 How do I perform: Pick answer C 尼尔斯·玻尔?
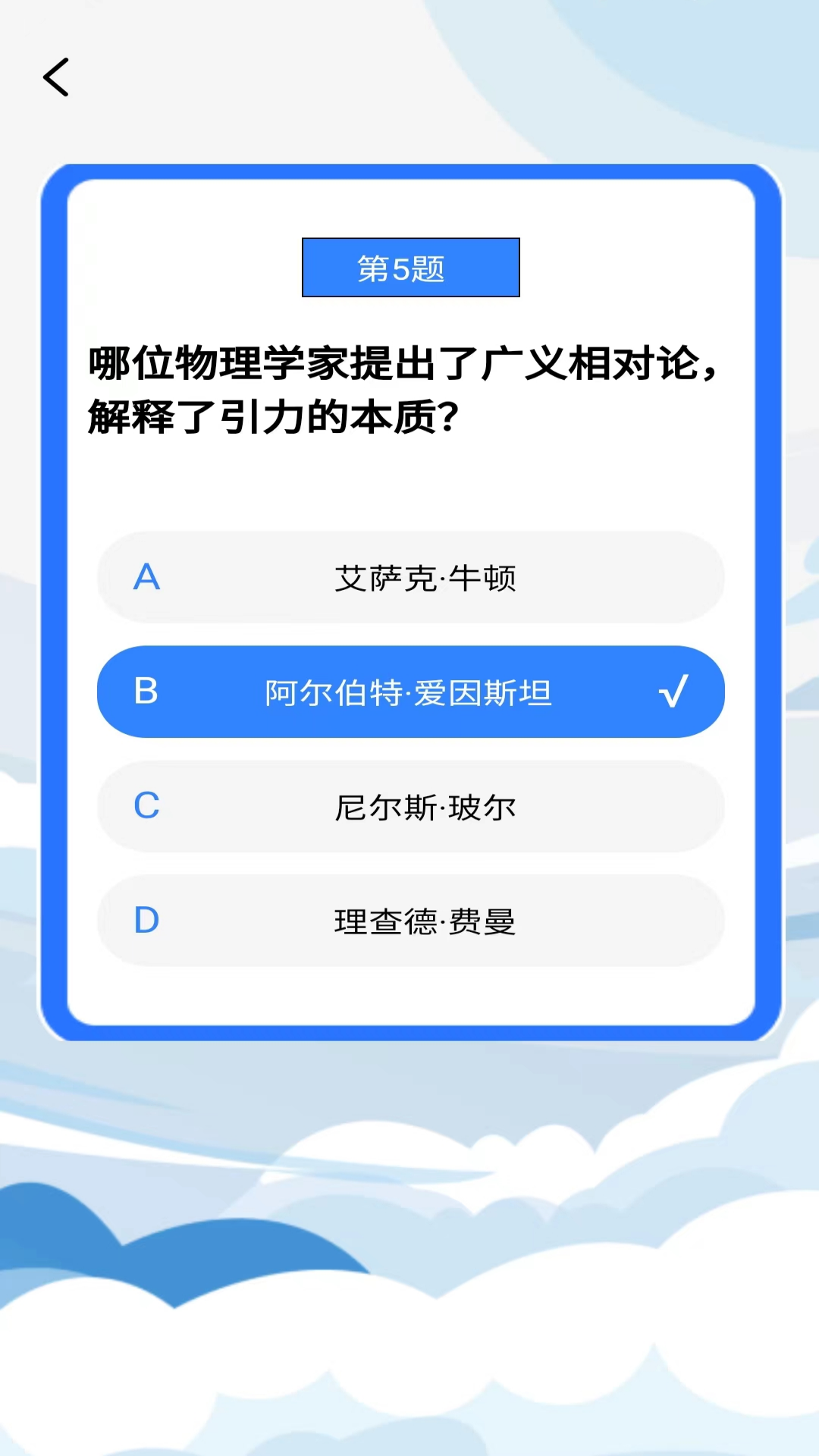point(410,807)
